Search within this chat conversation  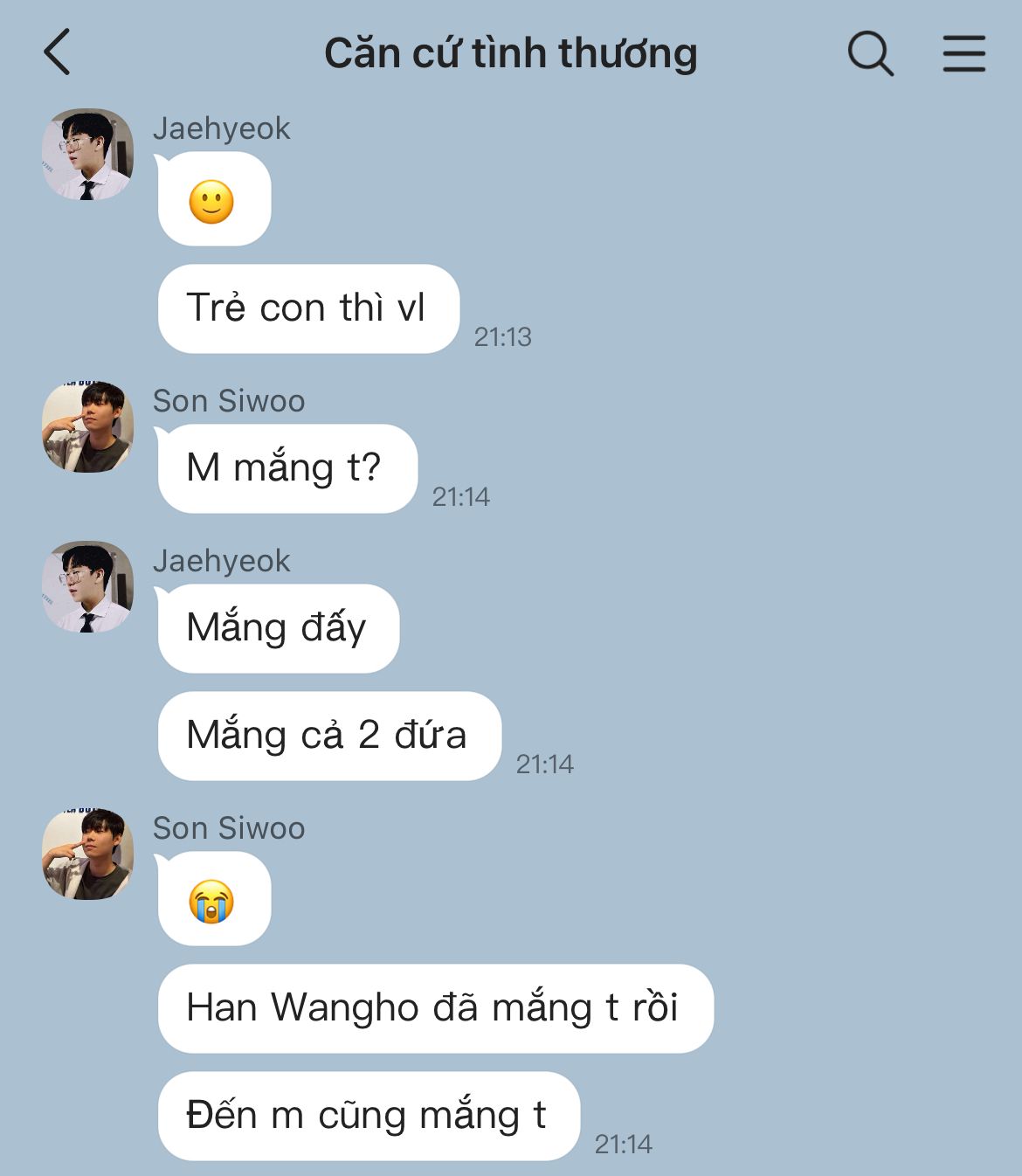[870, 54]
